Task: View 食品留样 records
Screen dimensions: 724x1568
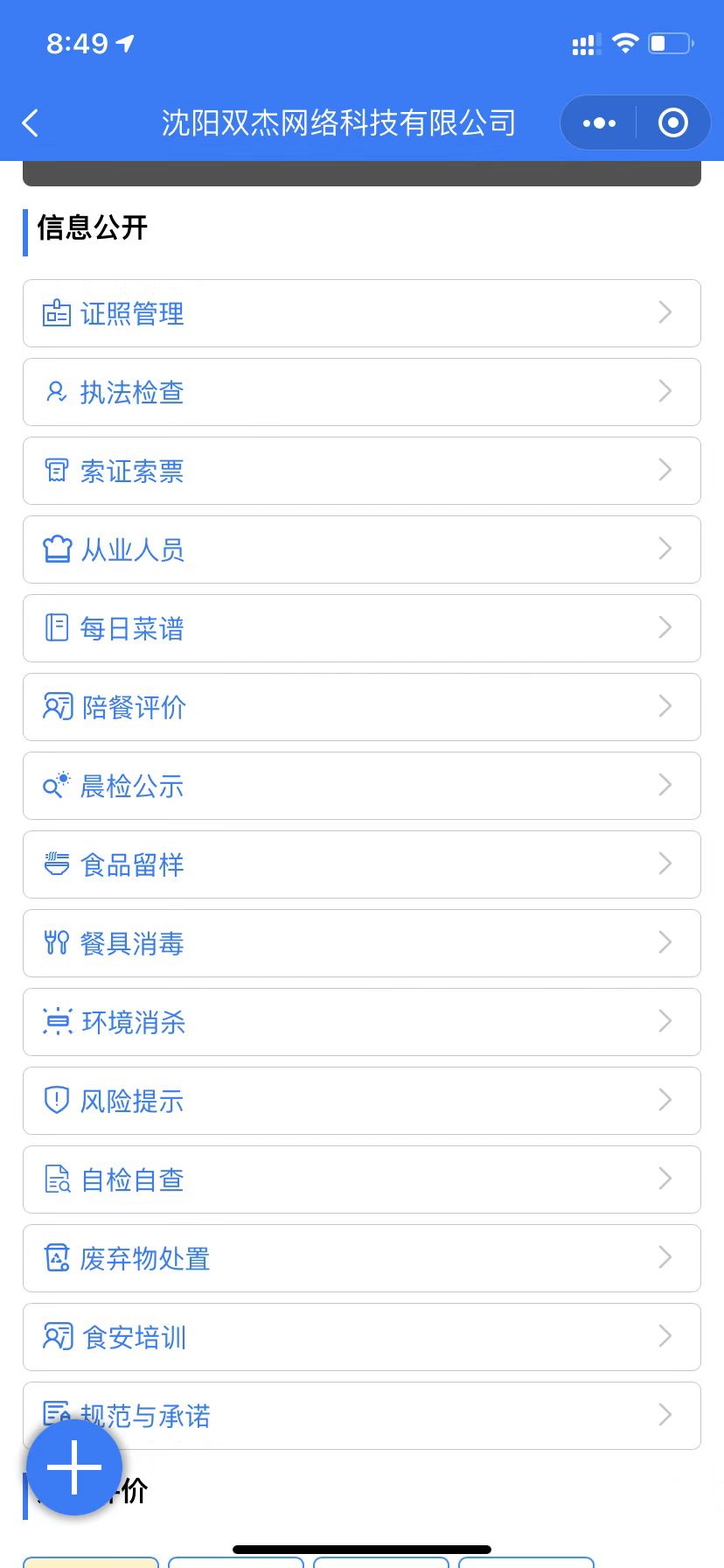Action: pyautogui.click(x=362, y=864)
